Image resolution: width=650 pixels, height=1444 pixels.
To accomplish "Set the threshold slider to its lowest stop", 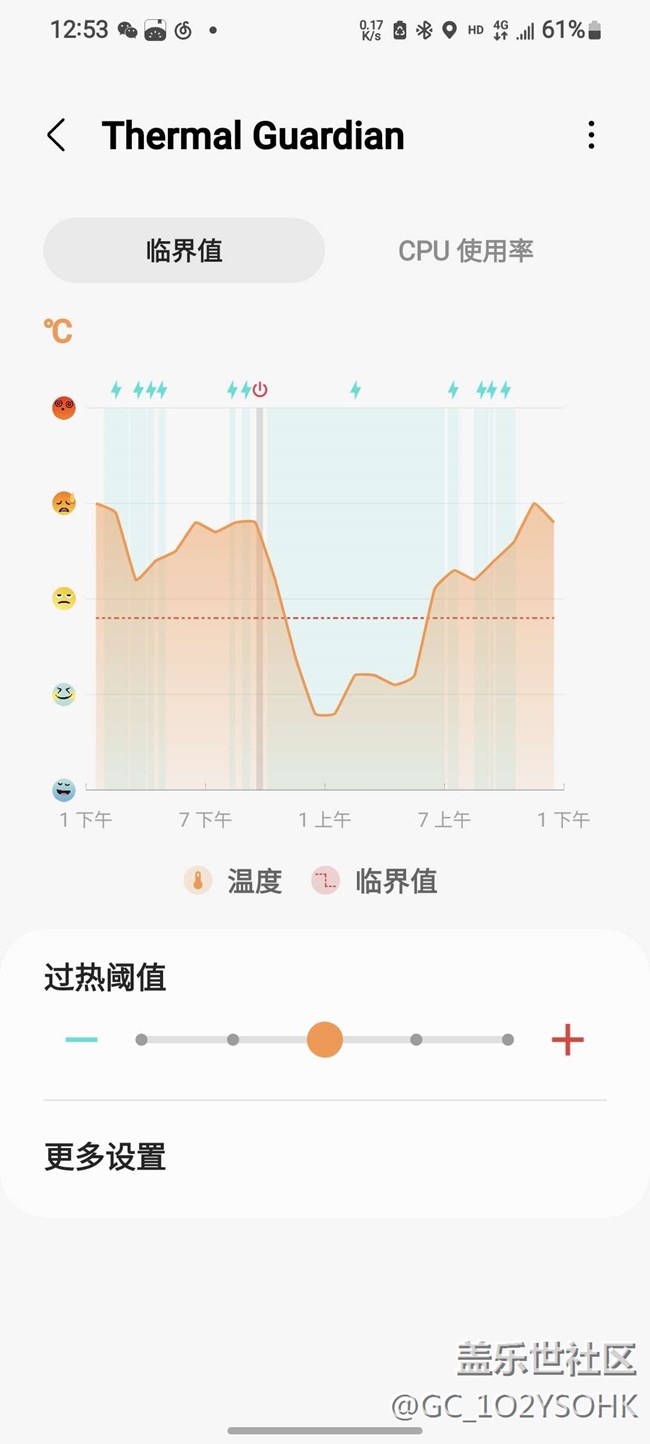I will [142, 1040].
